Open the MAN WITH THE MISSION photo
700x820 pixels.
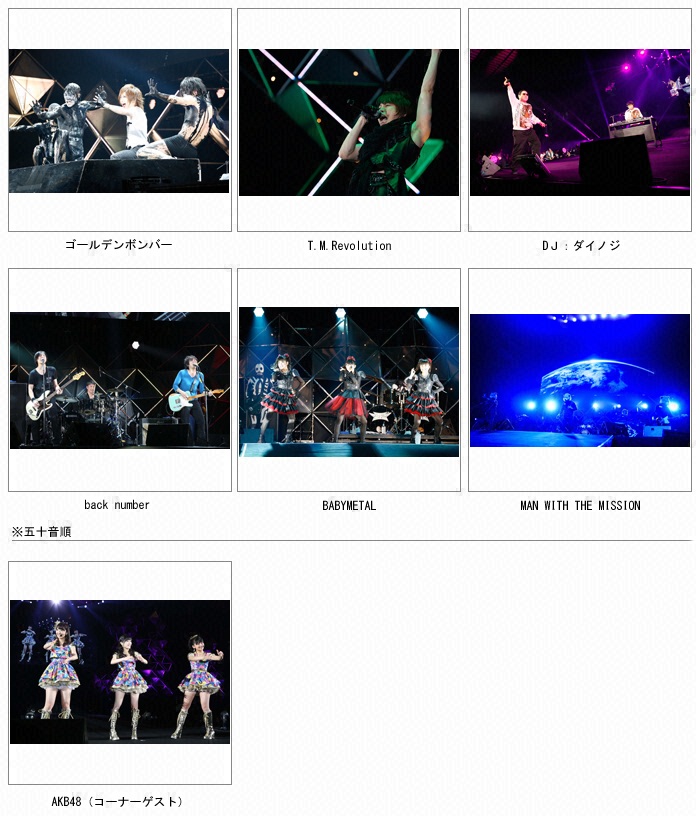click(x=580, y=380)
